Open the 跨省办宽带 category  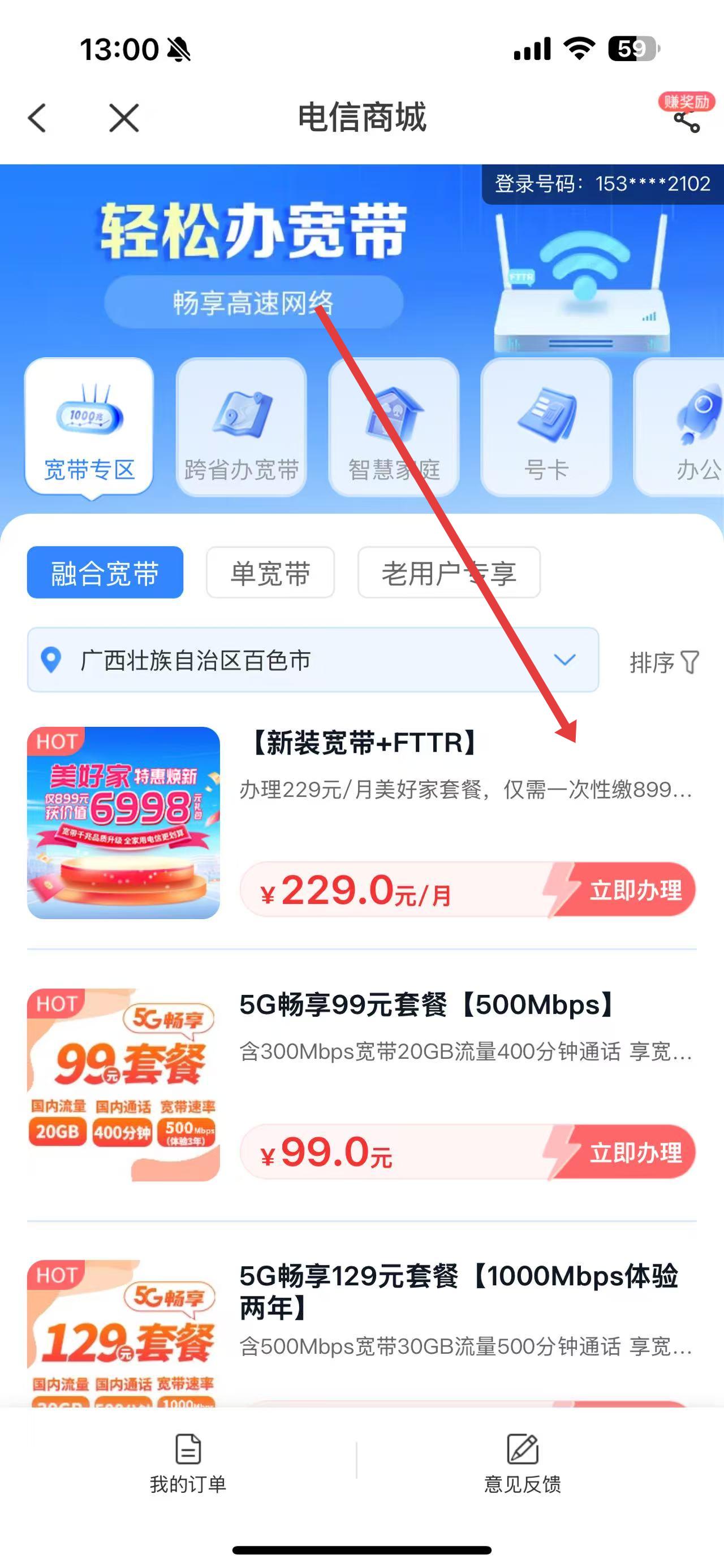241,427
